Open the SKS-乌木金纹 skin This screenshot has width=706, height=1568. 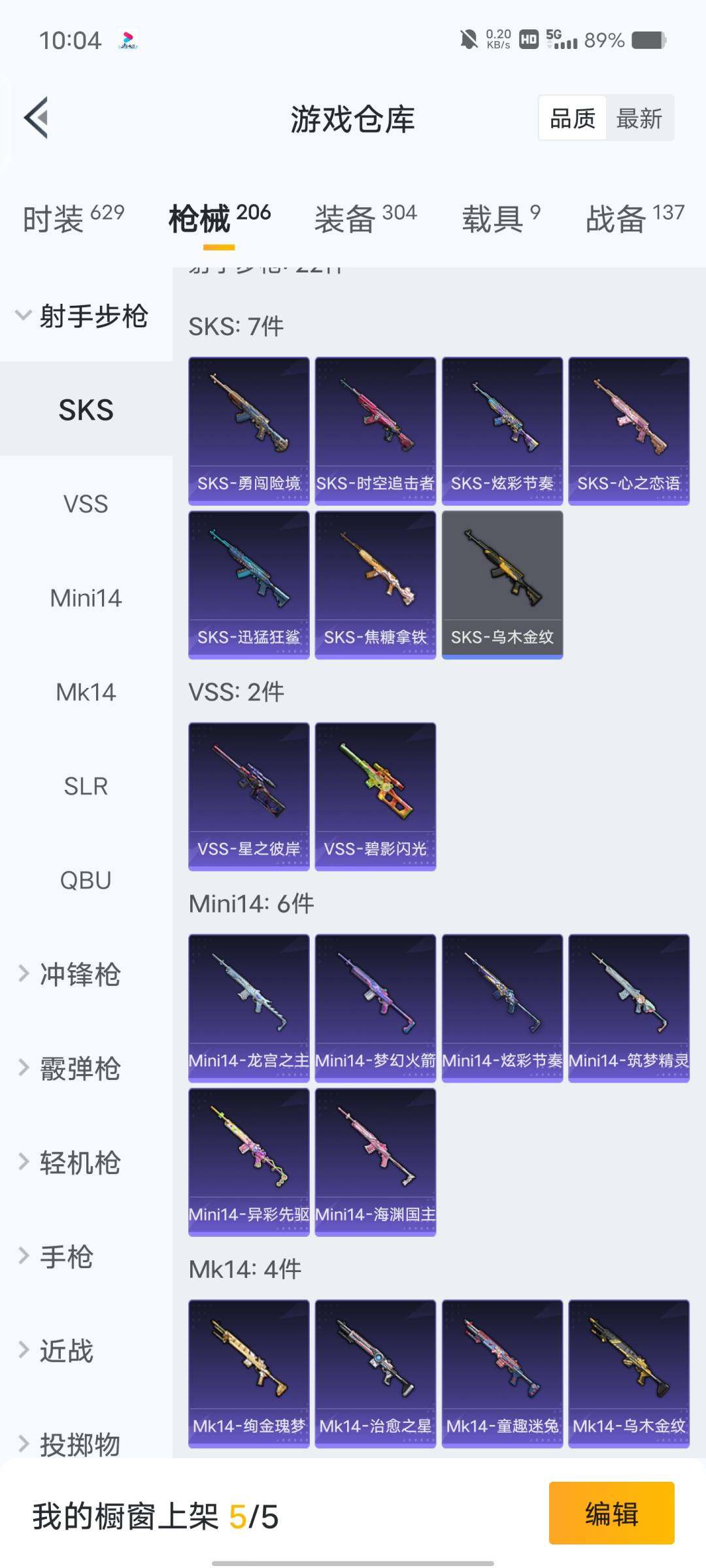point(502,584)
